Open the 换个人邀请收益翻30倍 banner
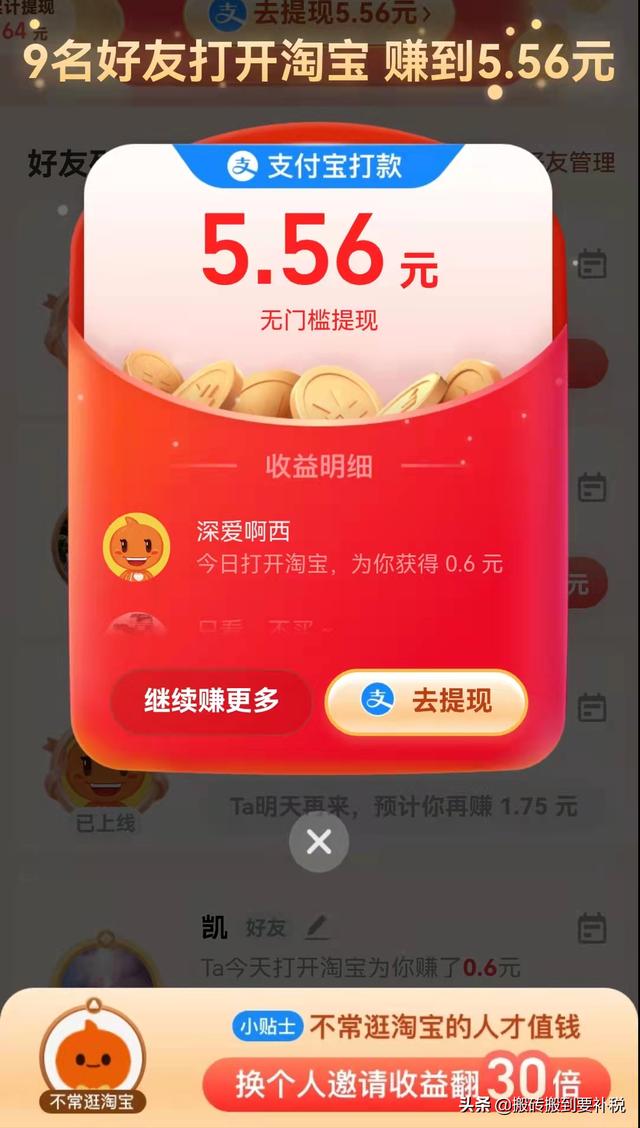Viewport: 640px width, 1128px height. 406,1082
